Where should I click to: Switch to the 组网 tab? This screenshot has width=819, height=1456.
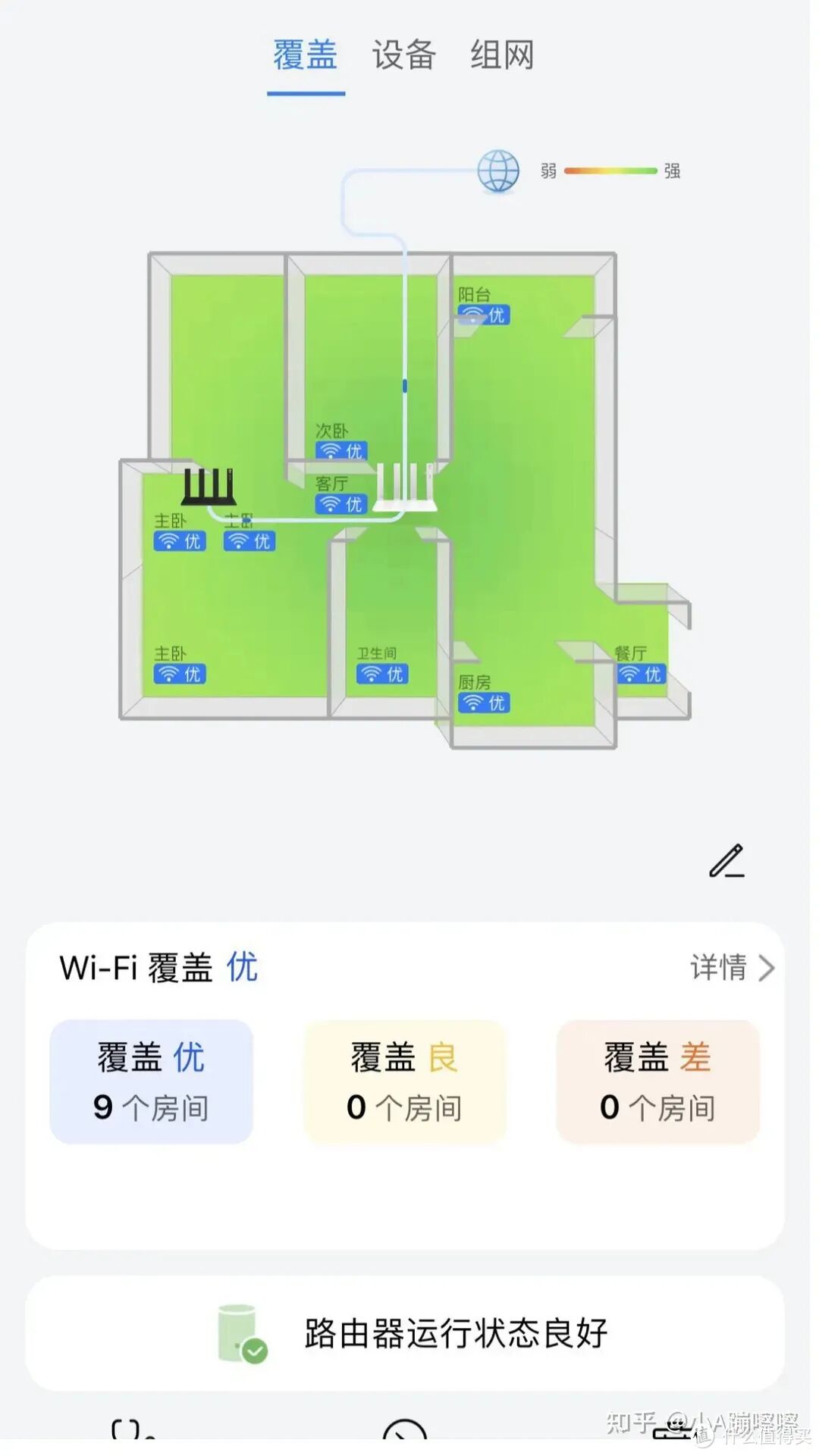[502, 55]
